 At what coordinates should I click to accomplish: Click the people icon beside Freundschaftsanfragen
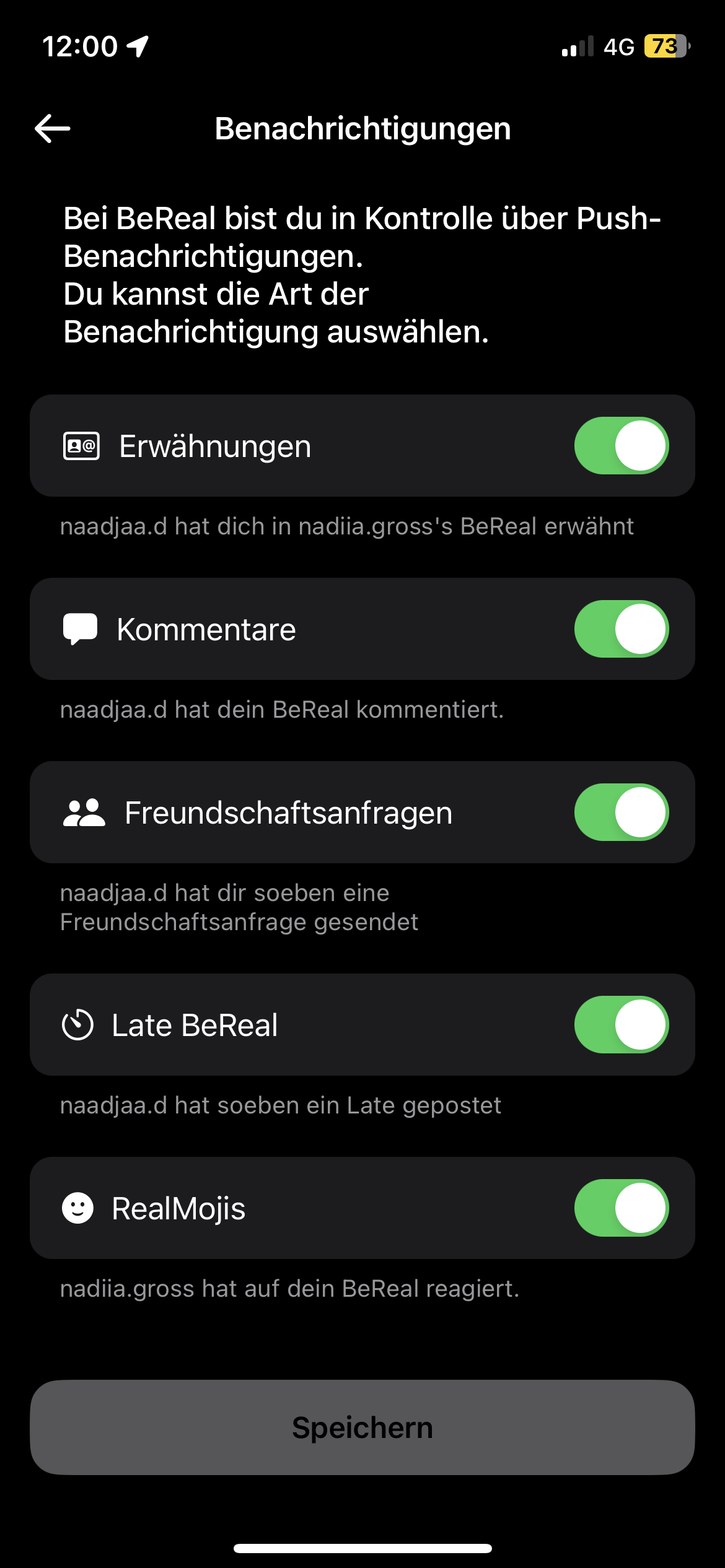tap(82, 812)
